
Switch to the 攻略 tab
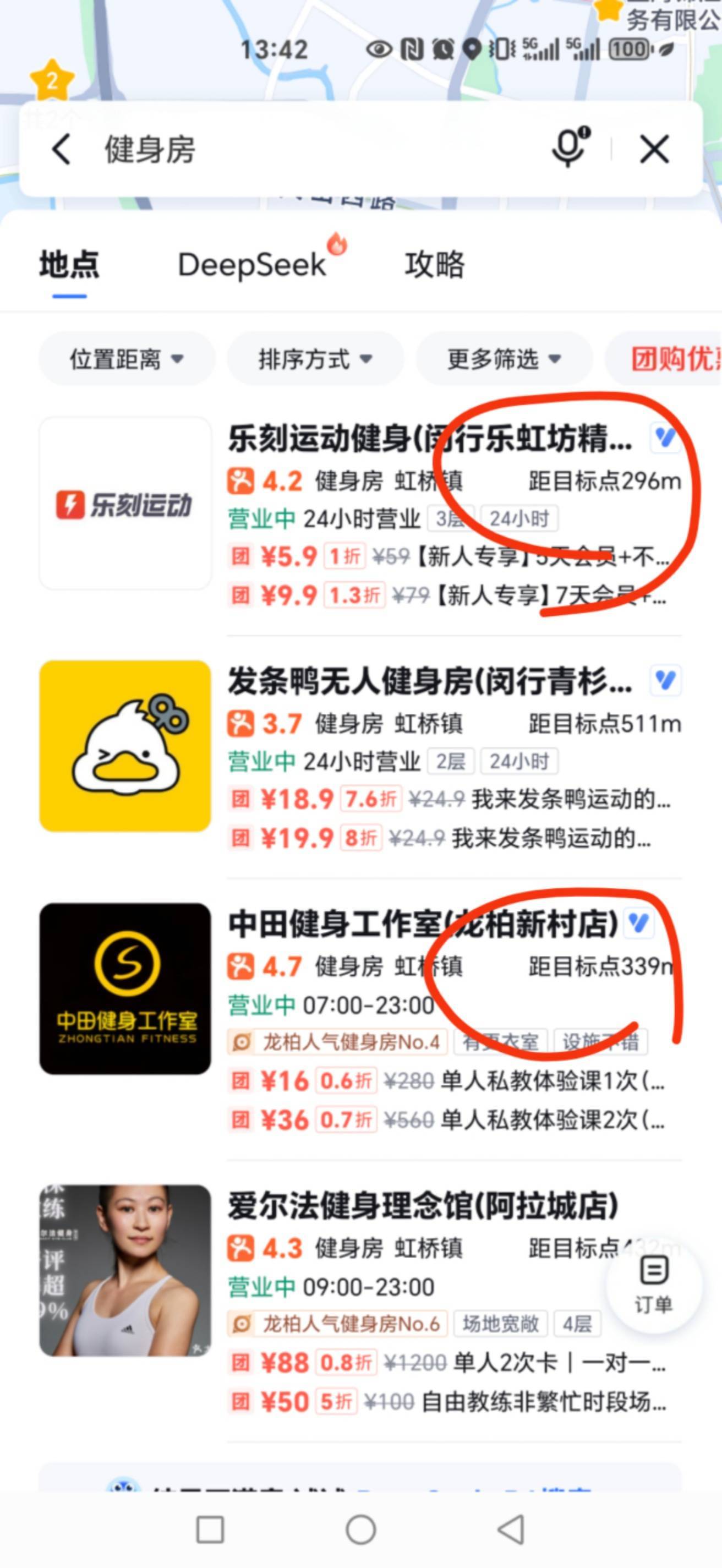pos(435,265)
